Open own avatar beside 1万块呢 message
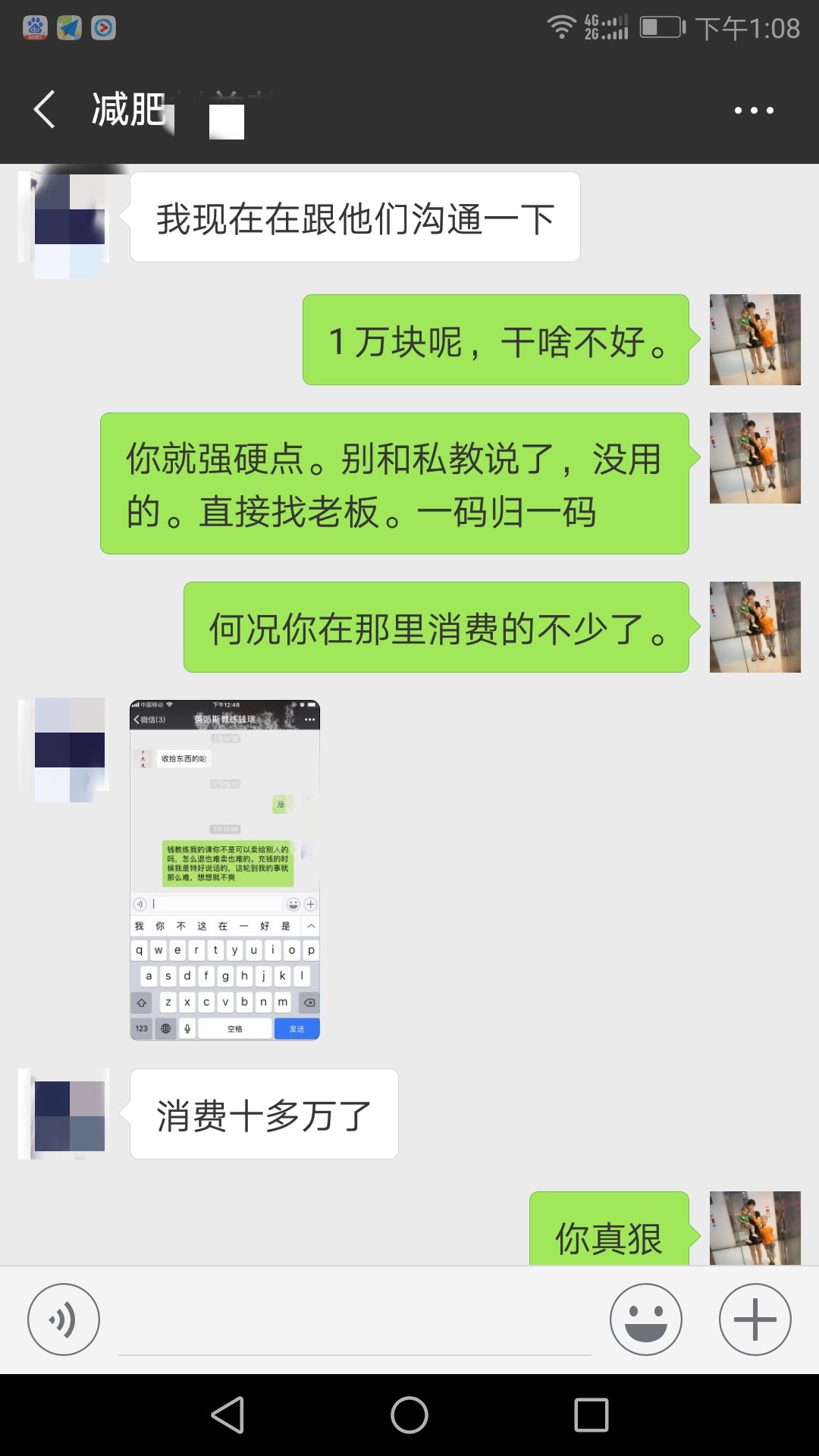Screen dimensions: 819x1456 click(x=755, y=340)
